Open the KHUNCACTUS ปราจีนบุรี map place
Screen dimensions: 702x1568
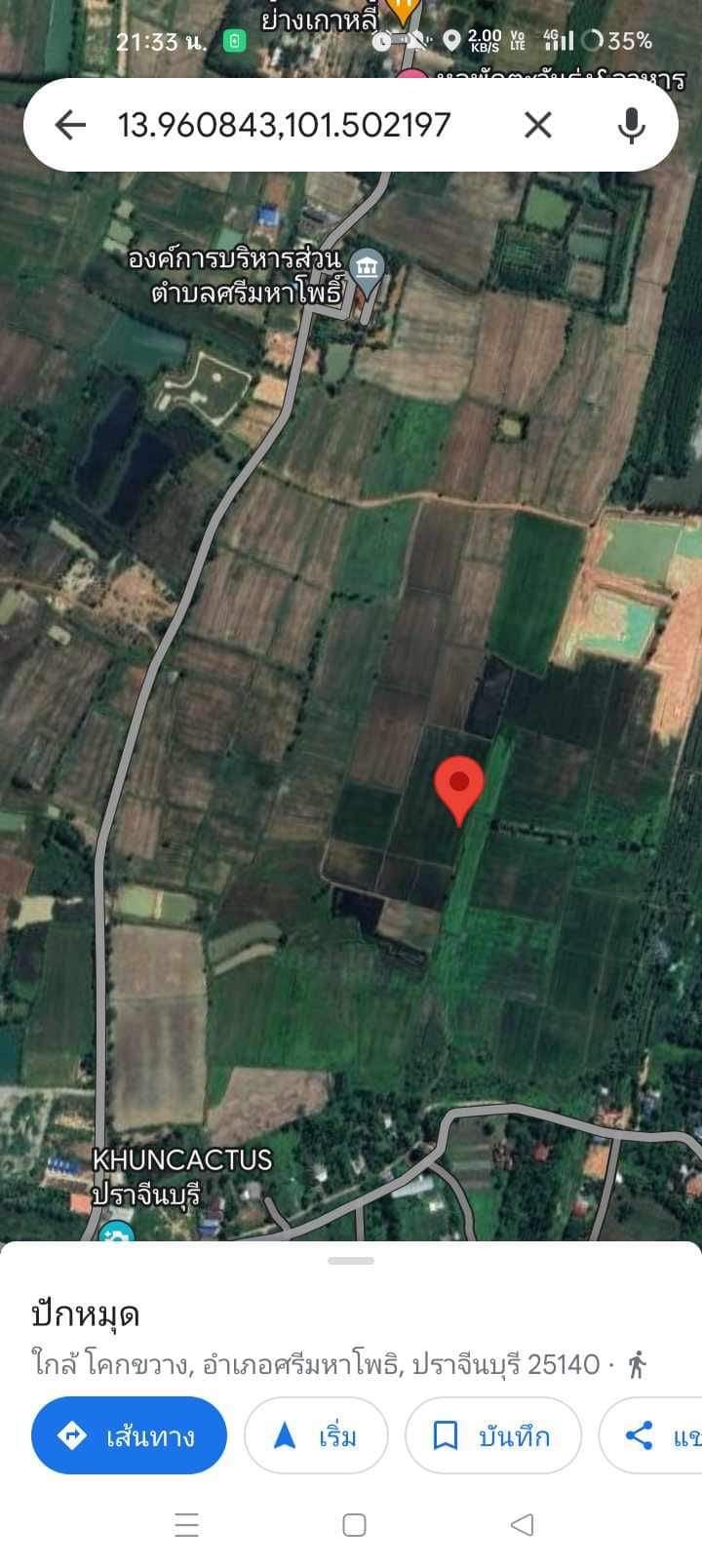(181, 1177)
